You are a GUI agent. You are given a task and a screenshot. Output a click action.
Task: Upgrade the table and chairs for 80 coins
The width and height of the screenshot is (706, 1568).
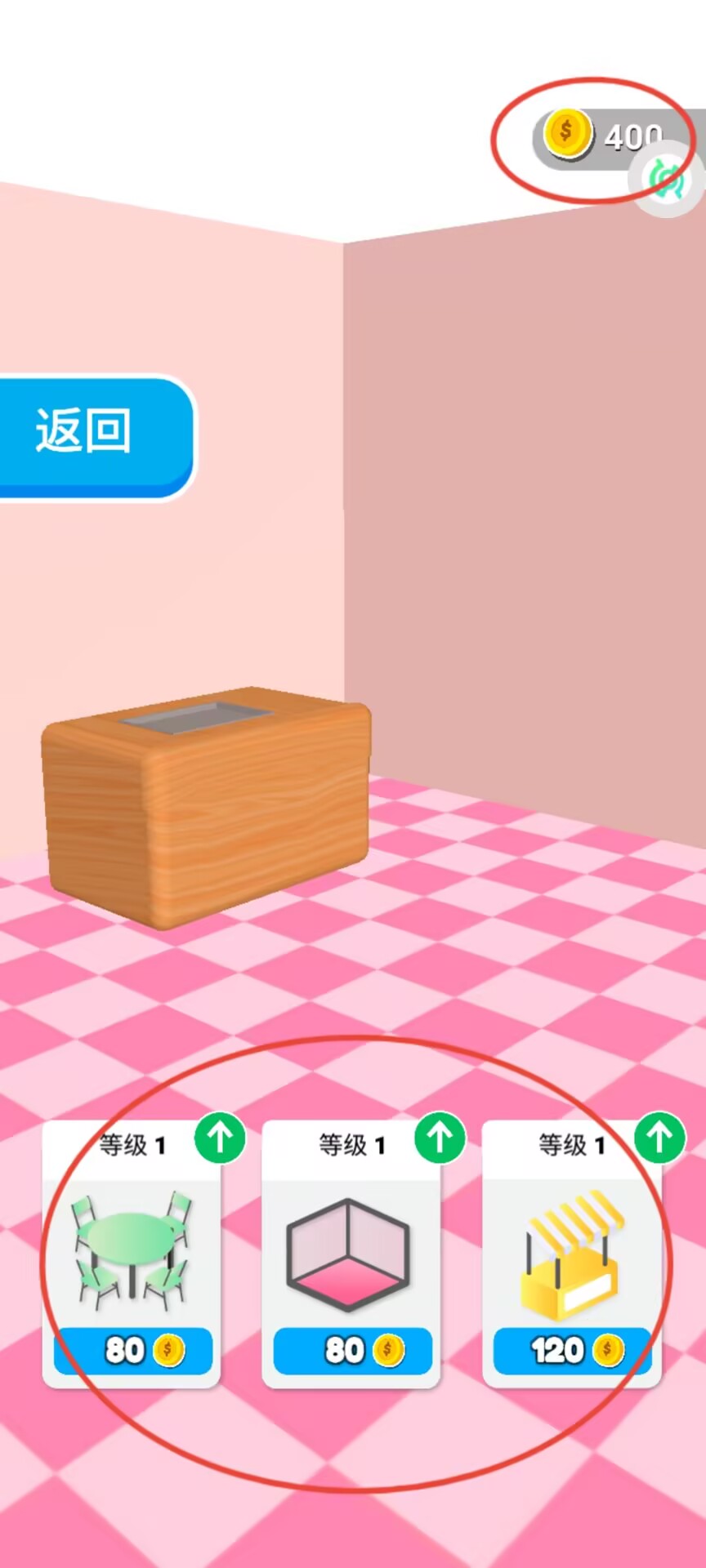click(x=133, y=1350)
